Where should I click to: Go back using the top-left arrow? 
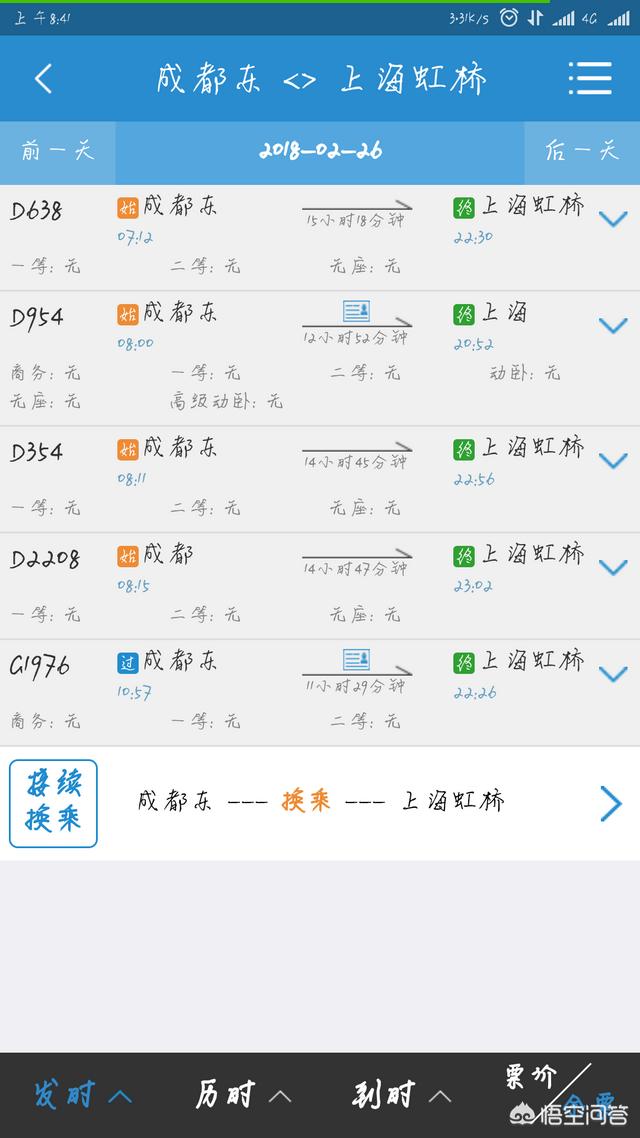(x=43, y=79)
